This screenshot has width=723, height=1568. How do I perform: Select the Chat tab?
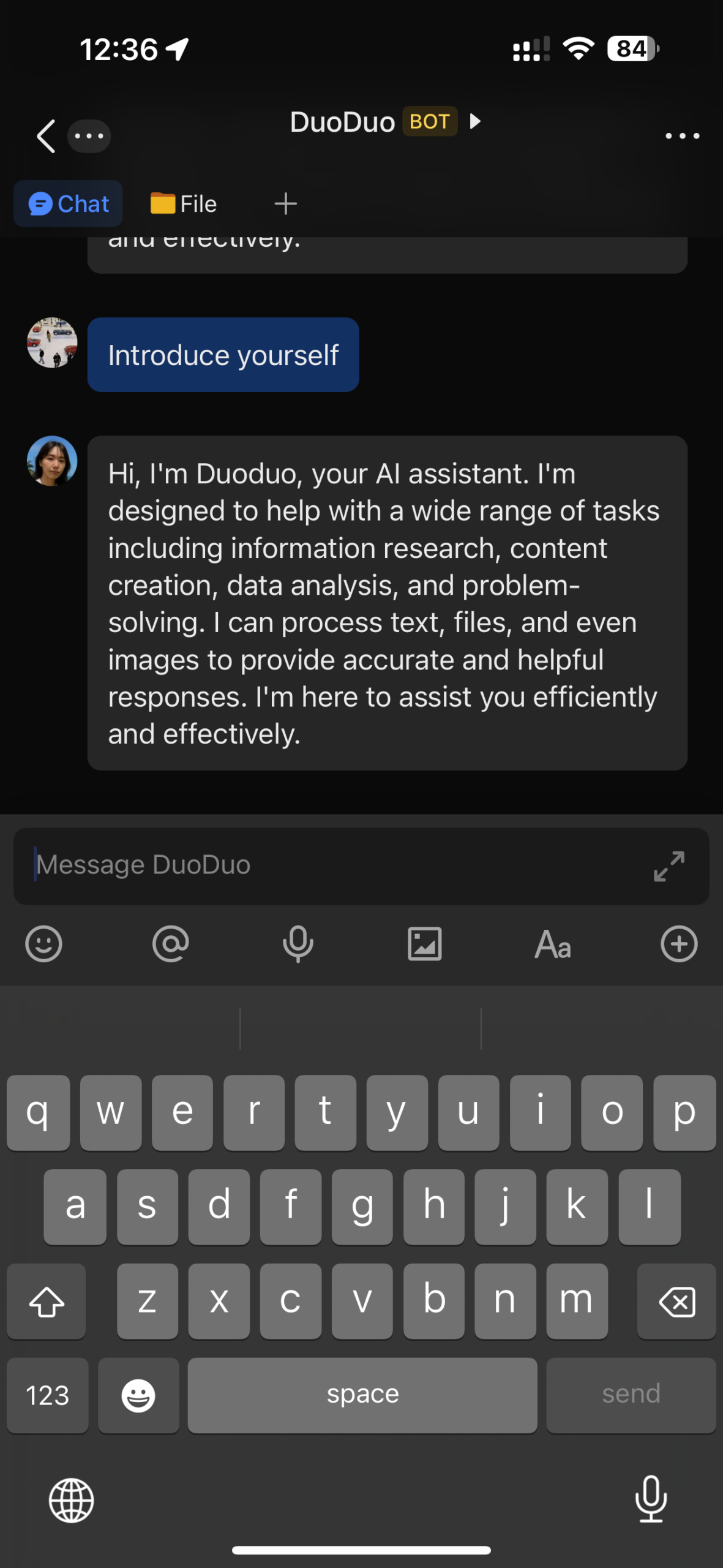[x=69, y=204]
